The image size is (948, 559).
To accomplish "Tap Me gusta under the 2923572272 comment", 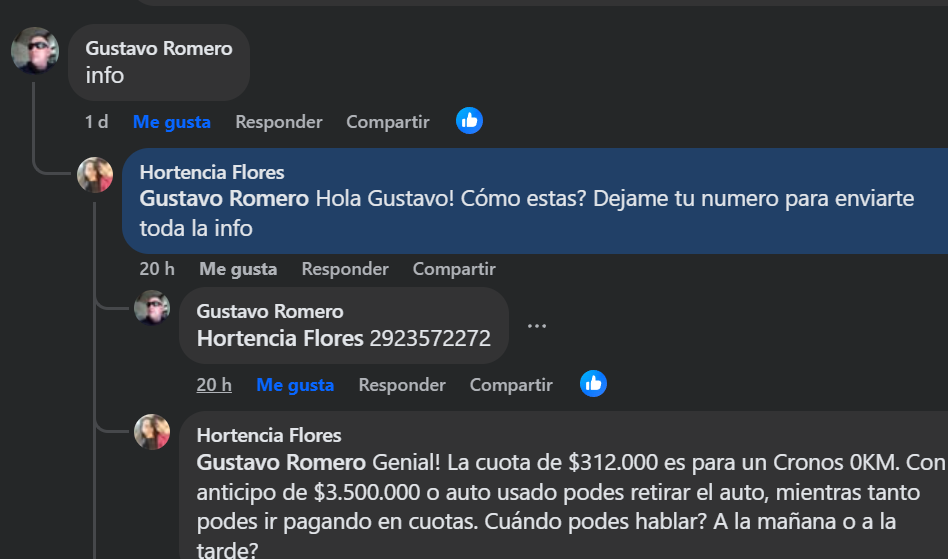I will click(x=295, y=385).
